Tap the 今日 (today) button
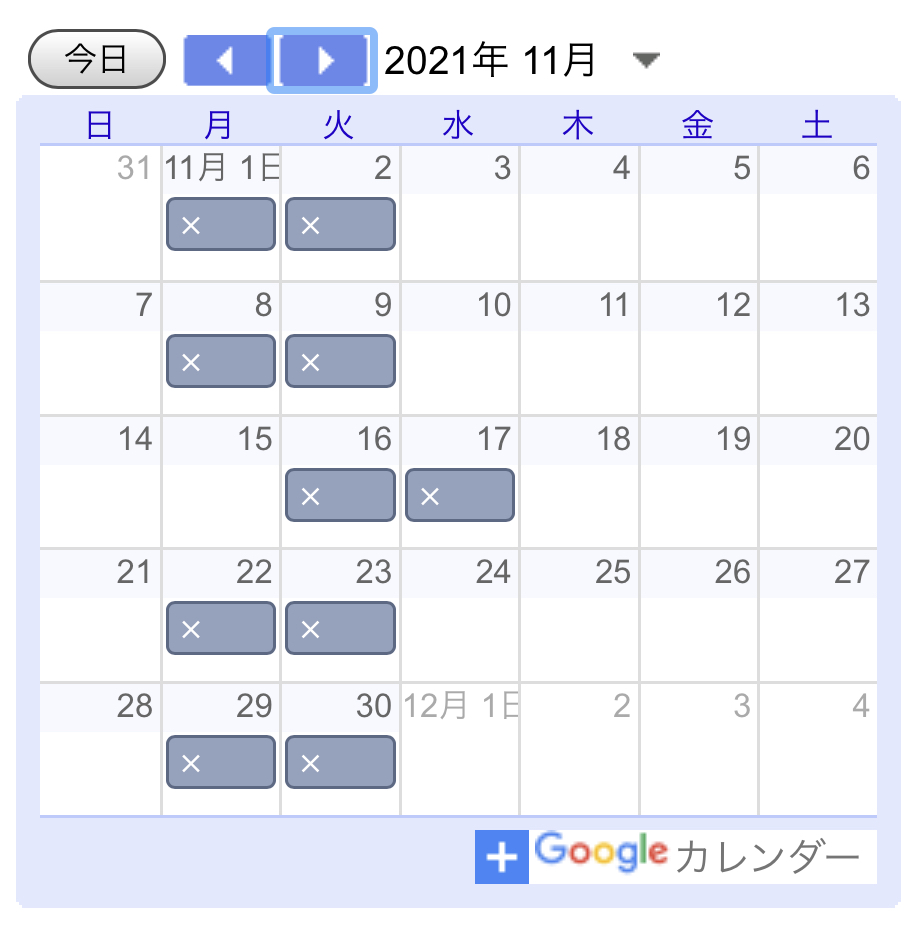This screenshot has width=920, height=930. [x=96, y=59]
